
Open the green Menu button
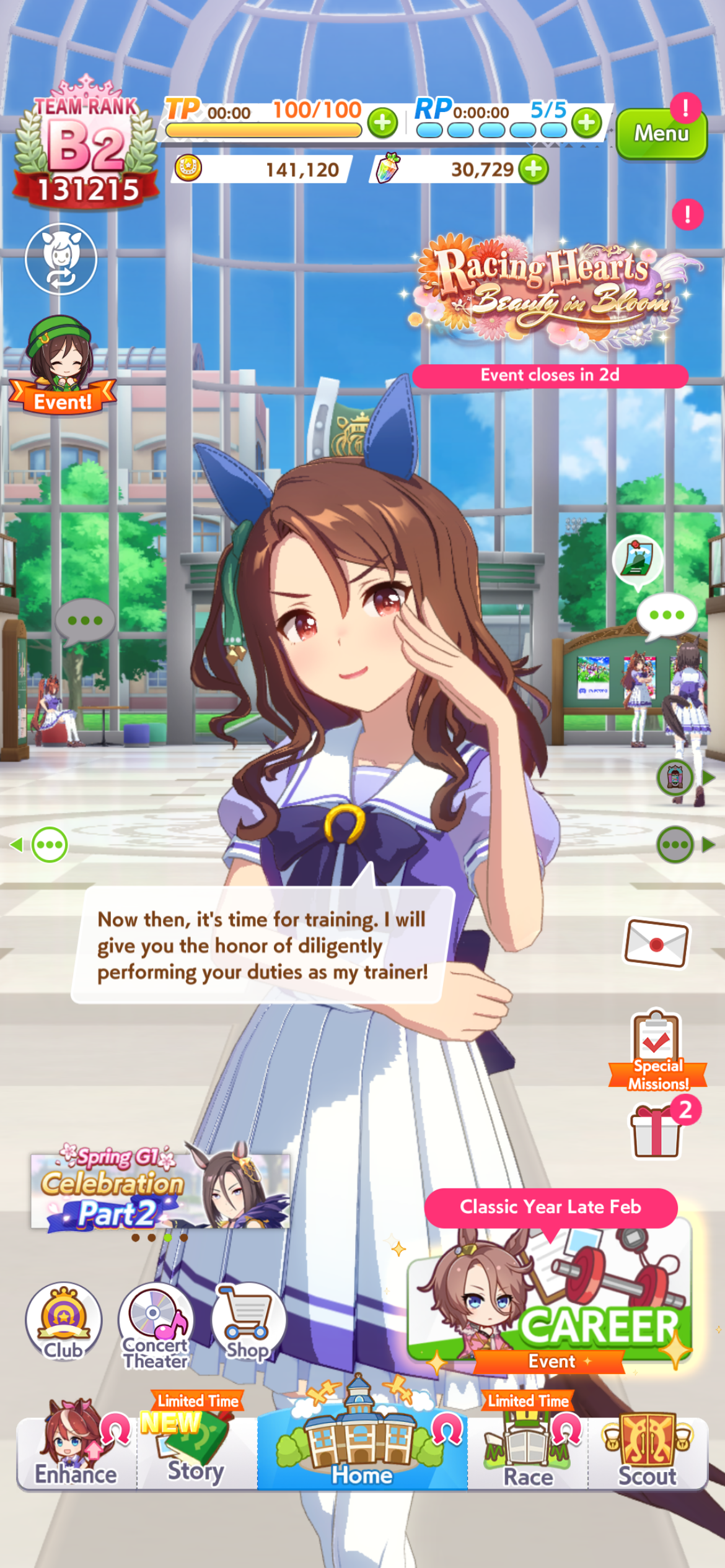pyautogui.click(x=661, y=134)
